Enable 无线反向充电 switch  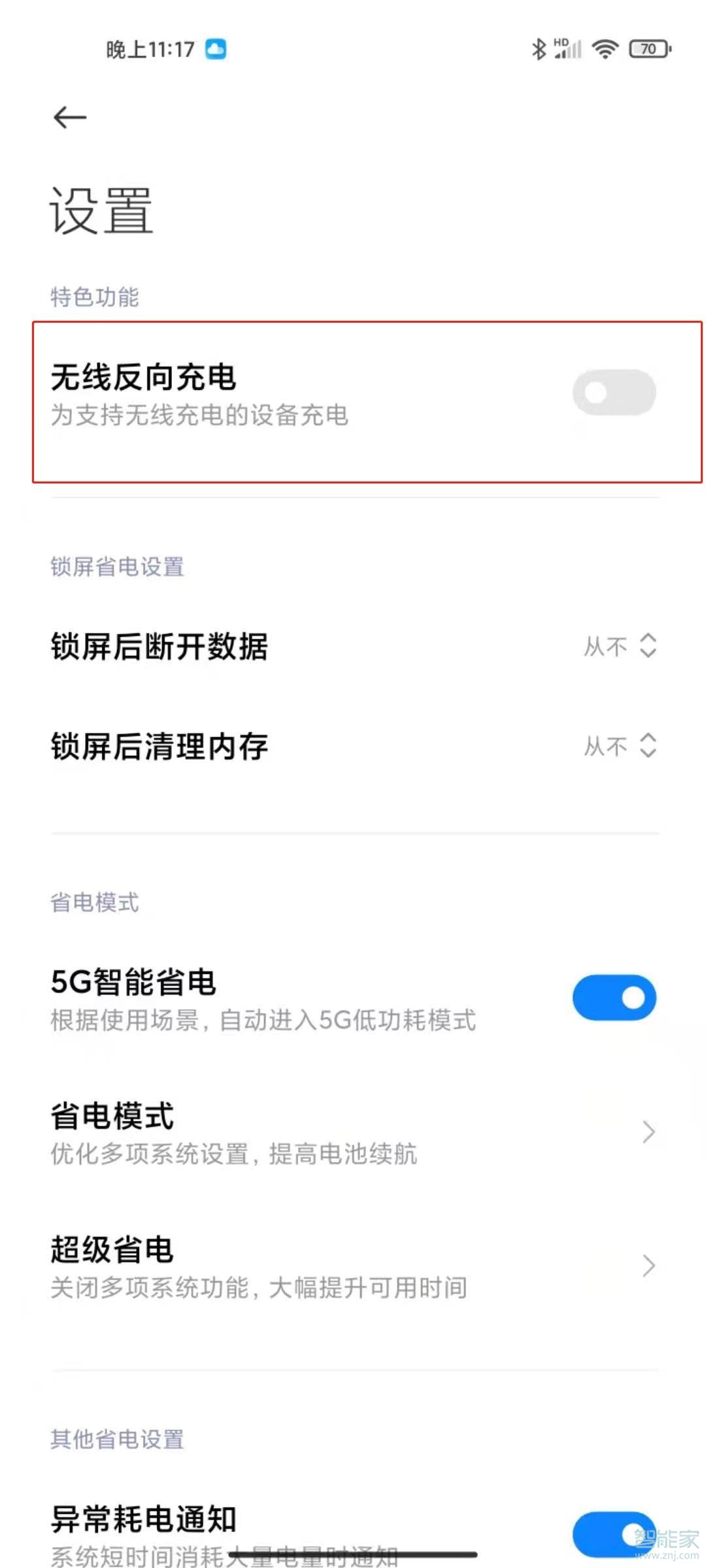point(613,391)
